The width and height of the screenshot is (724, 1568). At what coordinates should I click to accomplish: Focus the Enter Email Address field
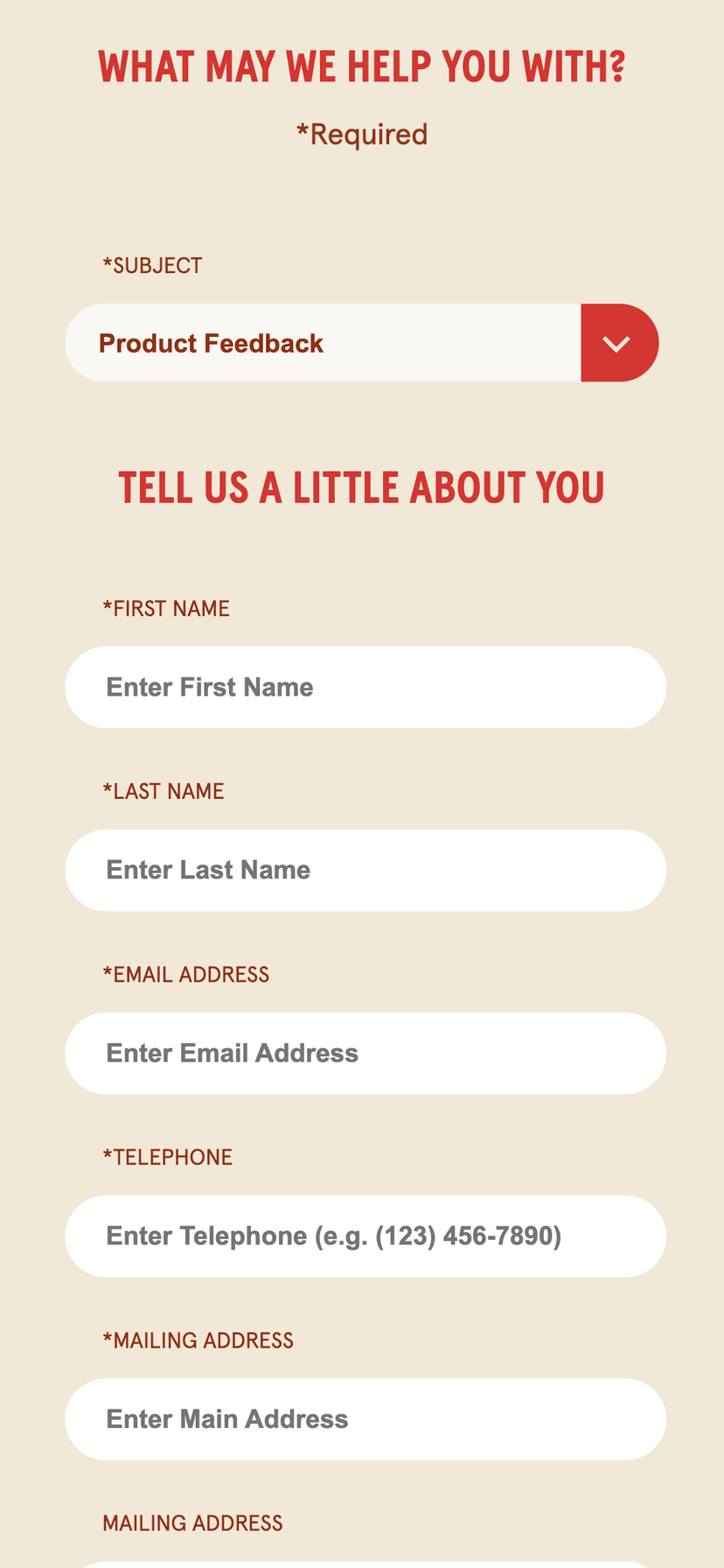click(365, 1053)
